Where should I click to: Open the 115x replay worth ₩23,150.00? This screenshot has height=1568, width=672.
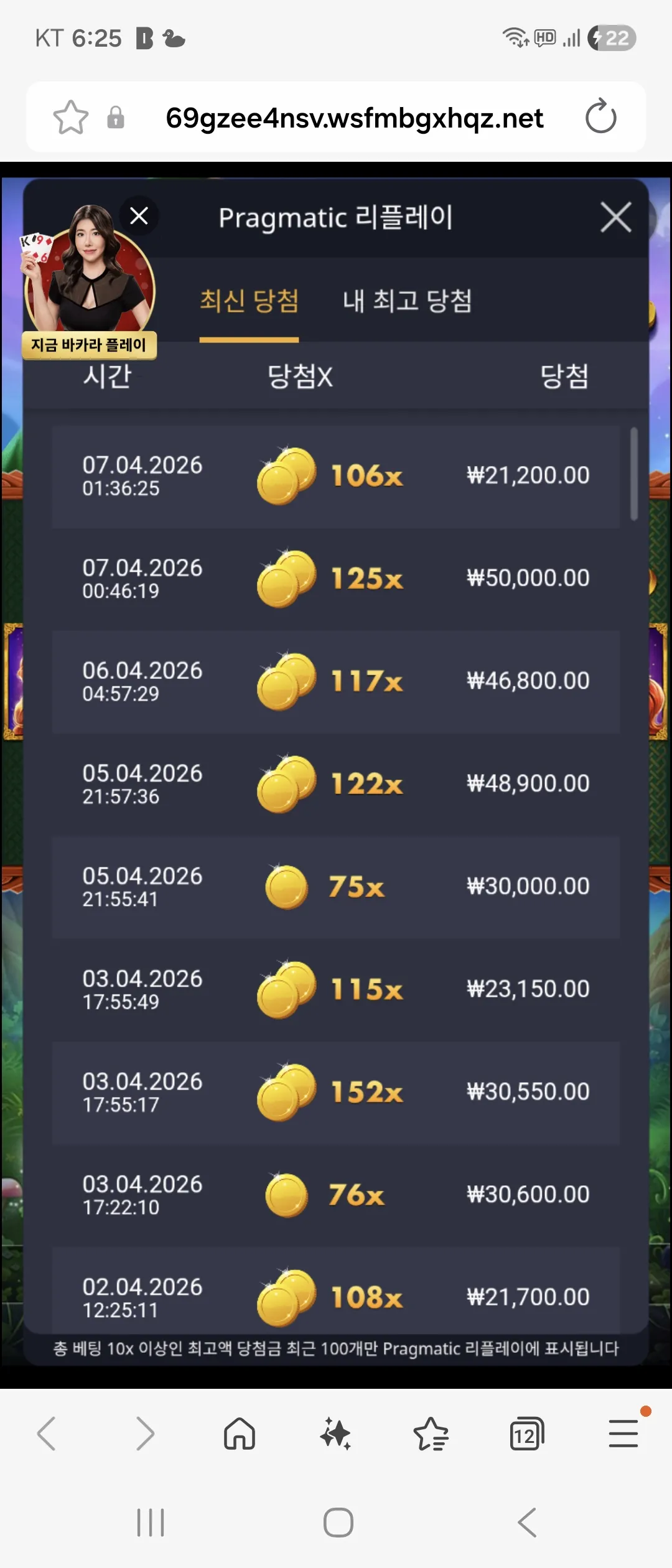pyautogui.click(x=336, y=990)
